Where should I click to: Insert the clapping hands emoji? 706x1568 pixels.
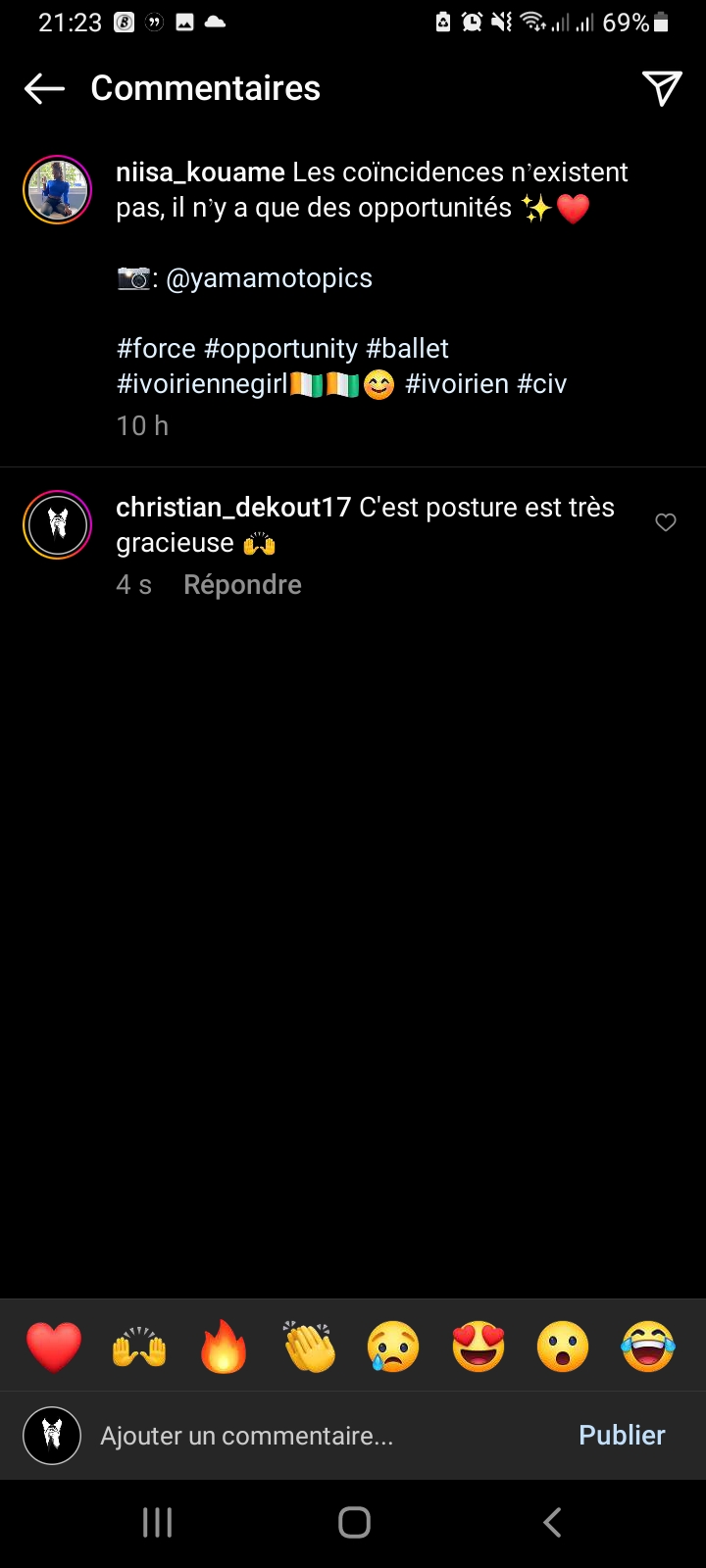click(309, 1347)
